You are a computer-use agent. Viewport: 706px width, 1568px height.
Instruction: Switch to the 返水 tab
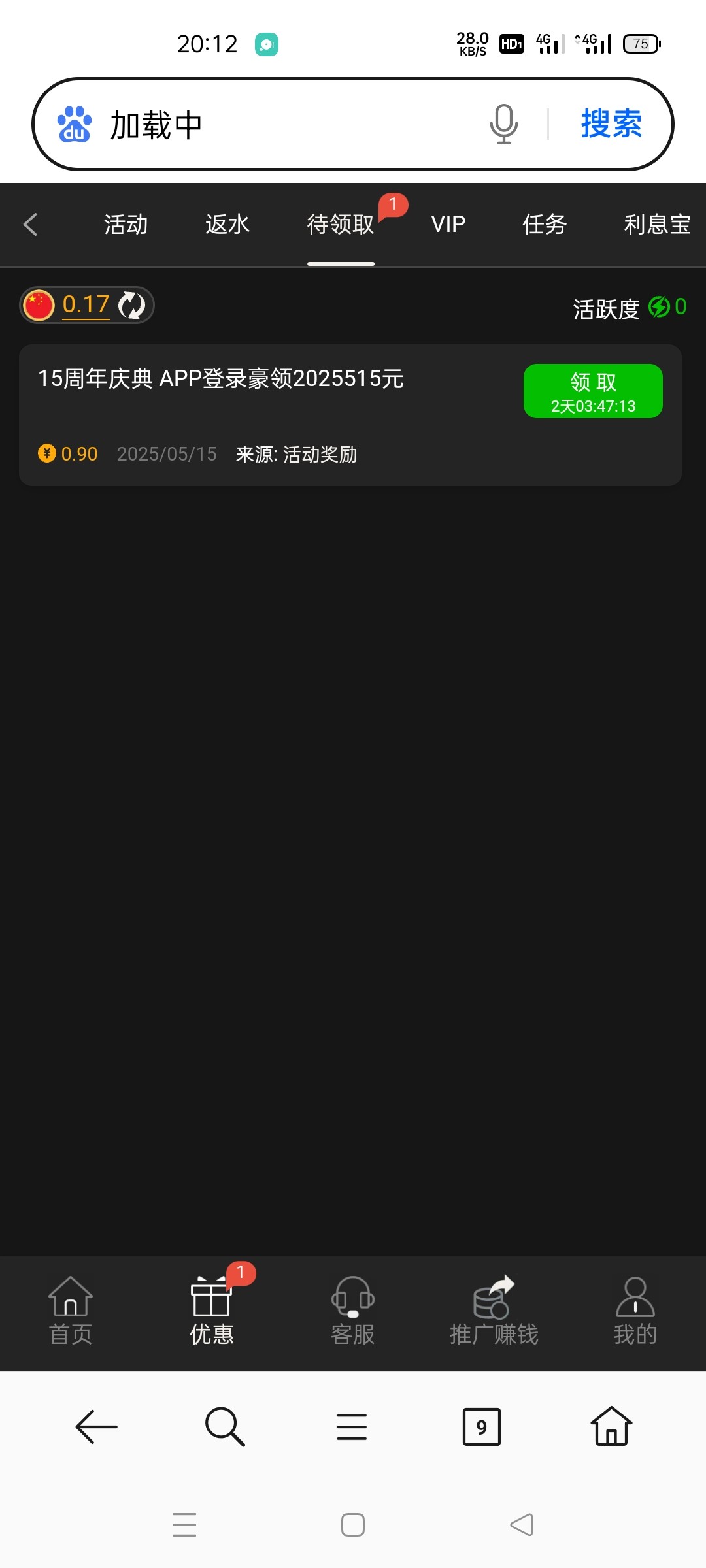pos(227,225)
